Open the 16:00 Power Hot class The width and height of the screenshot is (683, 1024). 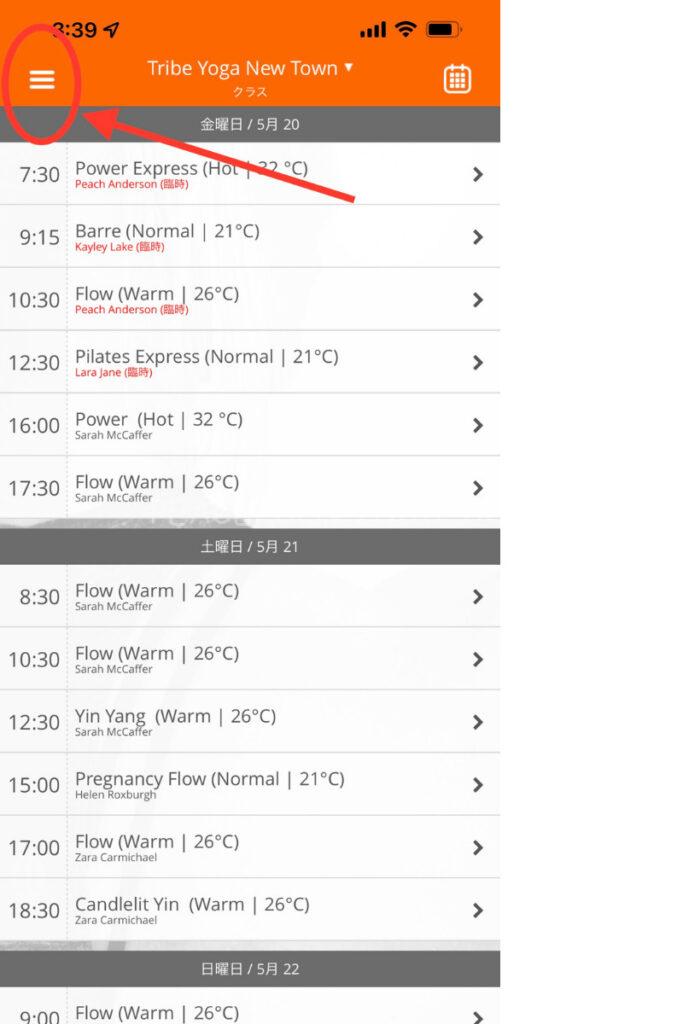tap(250, 425)
